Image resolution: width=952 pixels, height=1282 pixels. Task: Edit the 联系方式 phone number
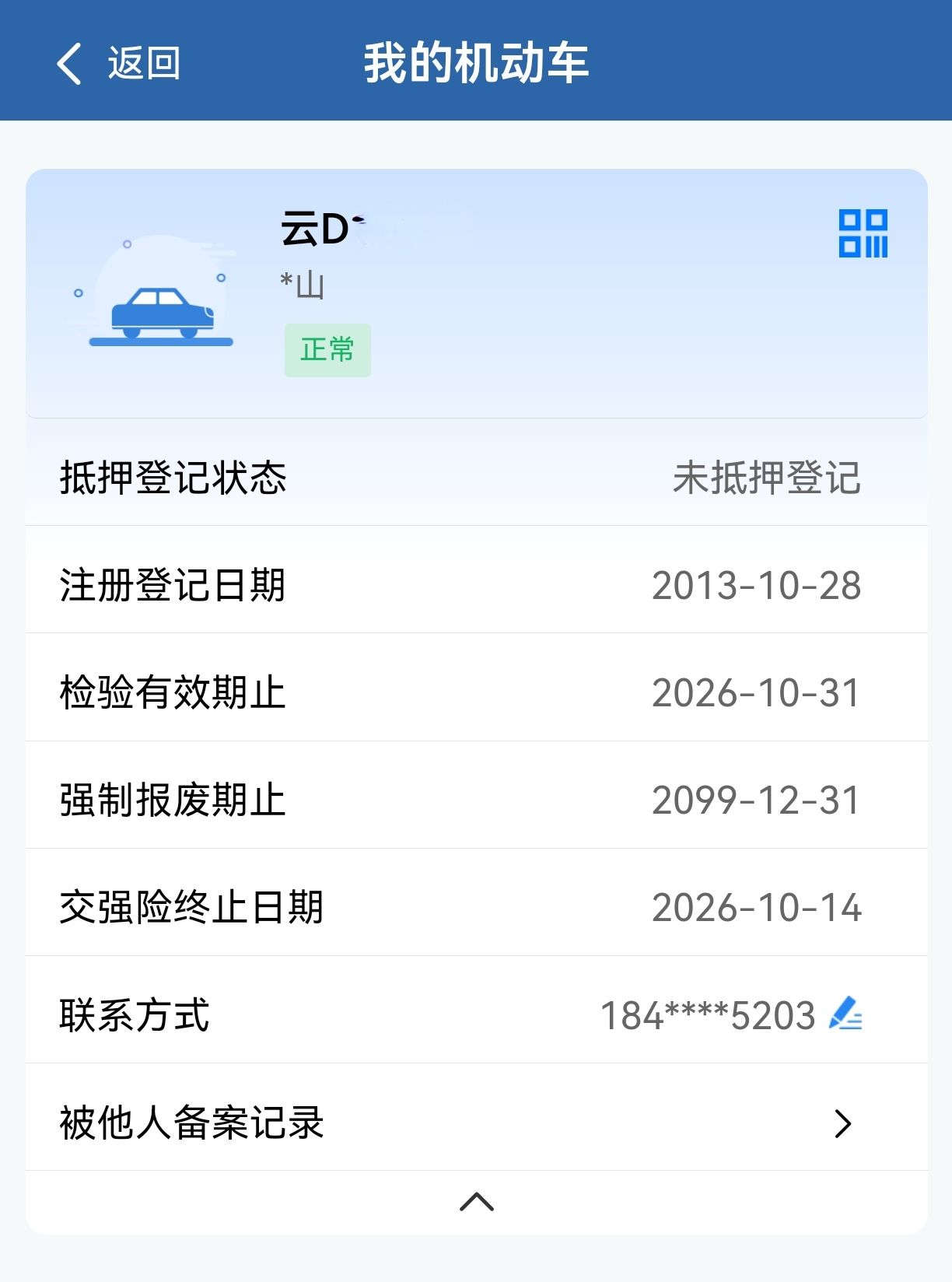[846, 1014]
